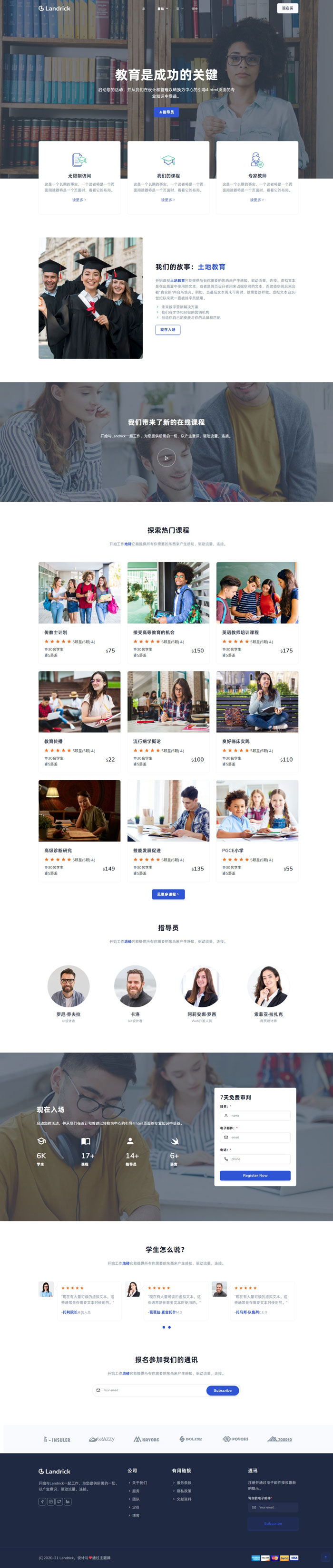Focus the newsletter Your email field
The width and height of the screenshot is (333, 1568).
coord(149,1390)
